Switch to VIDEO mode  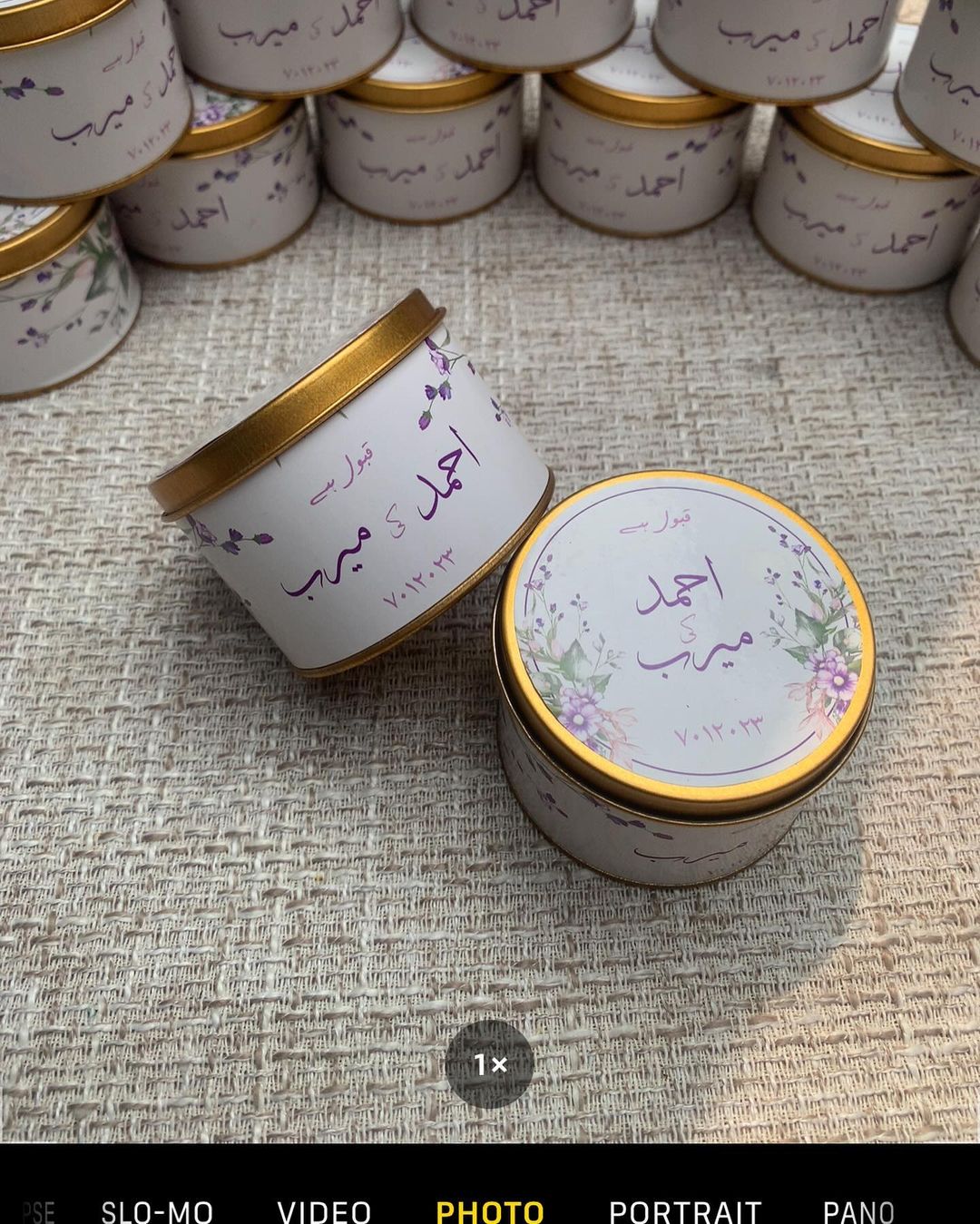tap(324, 1211)
